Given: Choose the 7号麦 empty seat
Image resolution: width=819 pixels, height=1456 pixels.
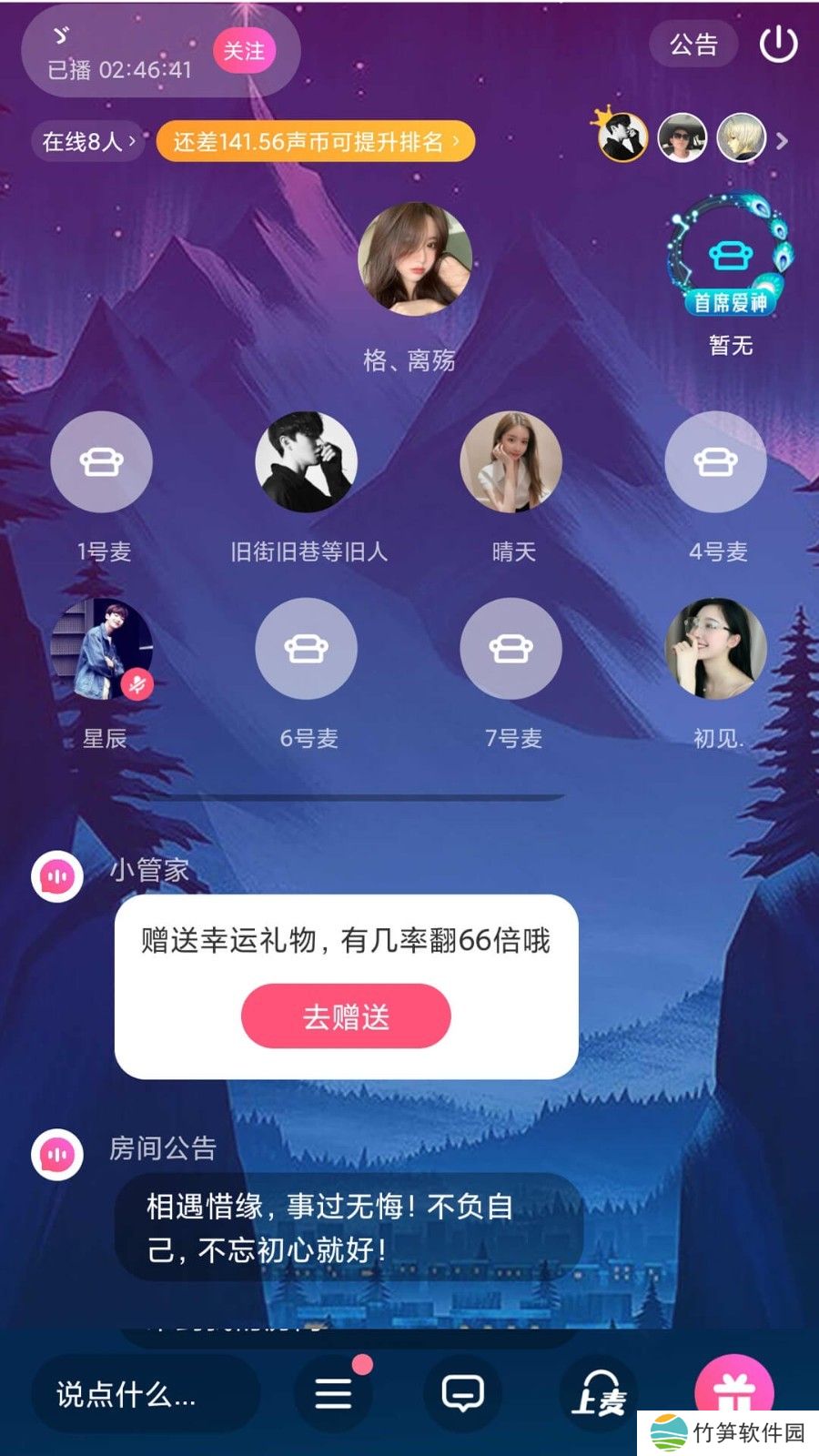Looking at the screenshot, I should [511, 649].
